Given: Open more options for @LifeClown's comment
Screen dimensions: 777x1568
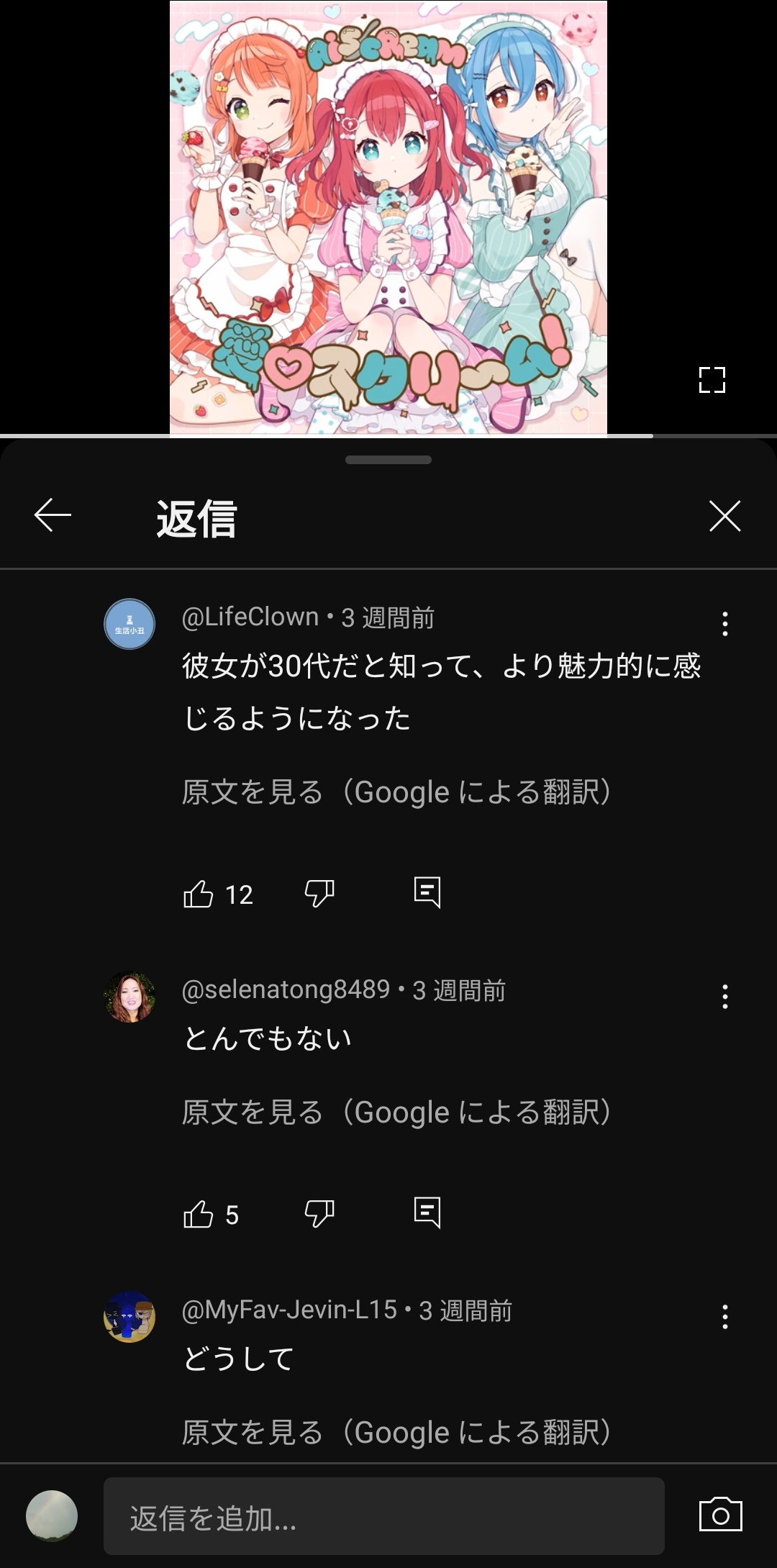Looking at the screenshot, I should (724, 624).
